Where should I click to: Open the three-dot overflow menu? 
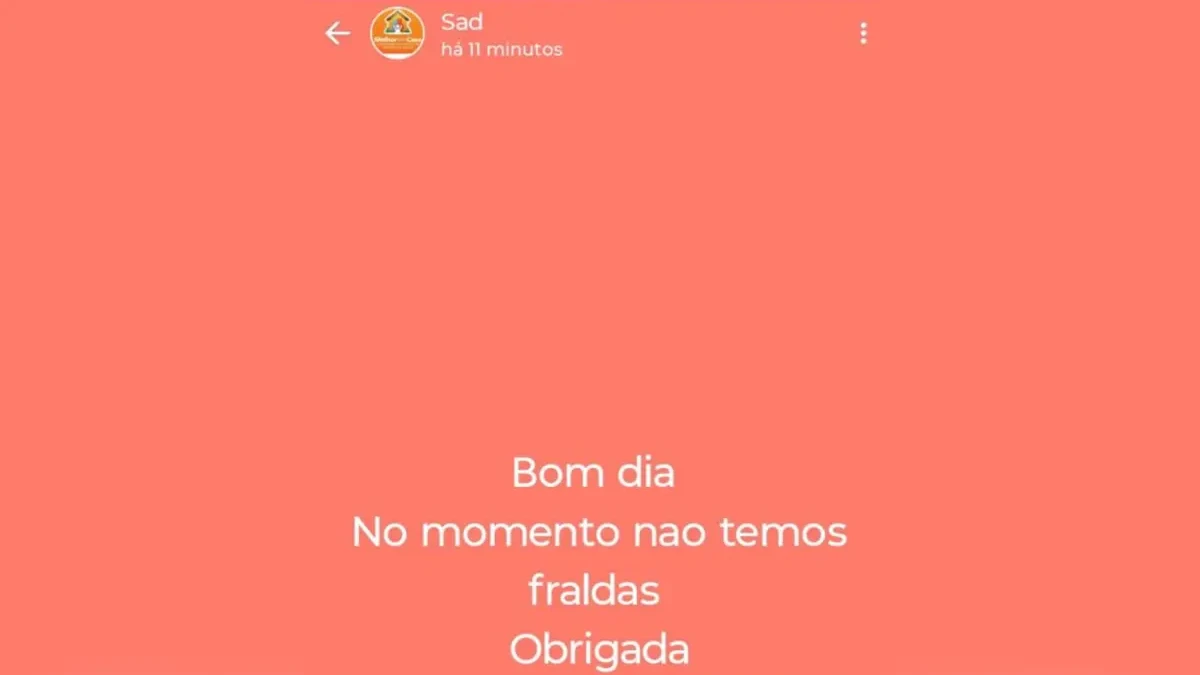tap(863, 34)
